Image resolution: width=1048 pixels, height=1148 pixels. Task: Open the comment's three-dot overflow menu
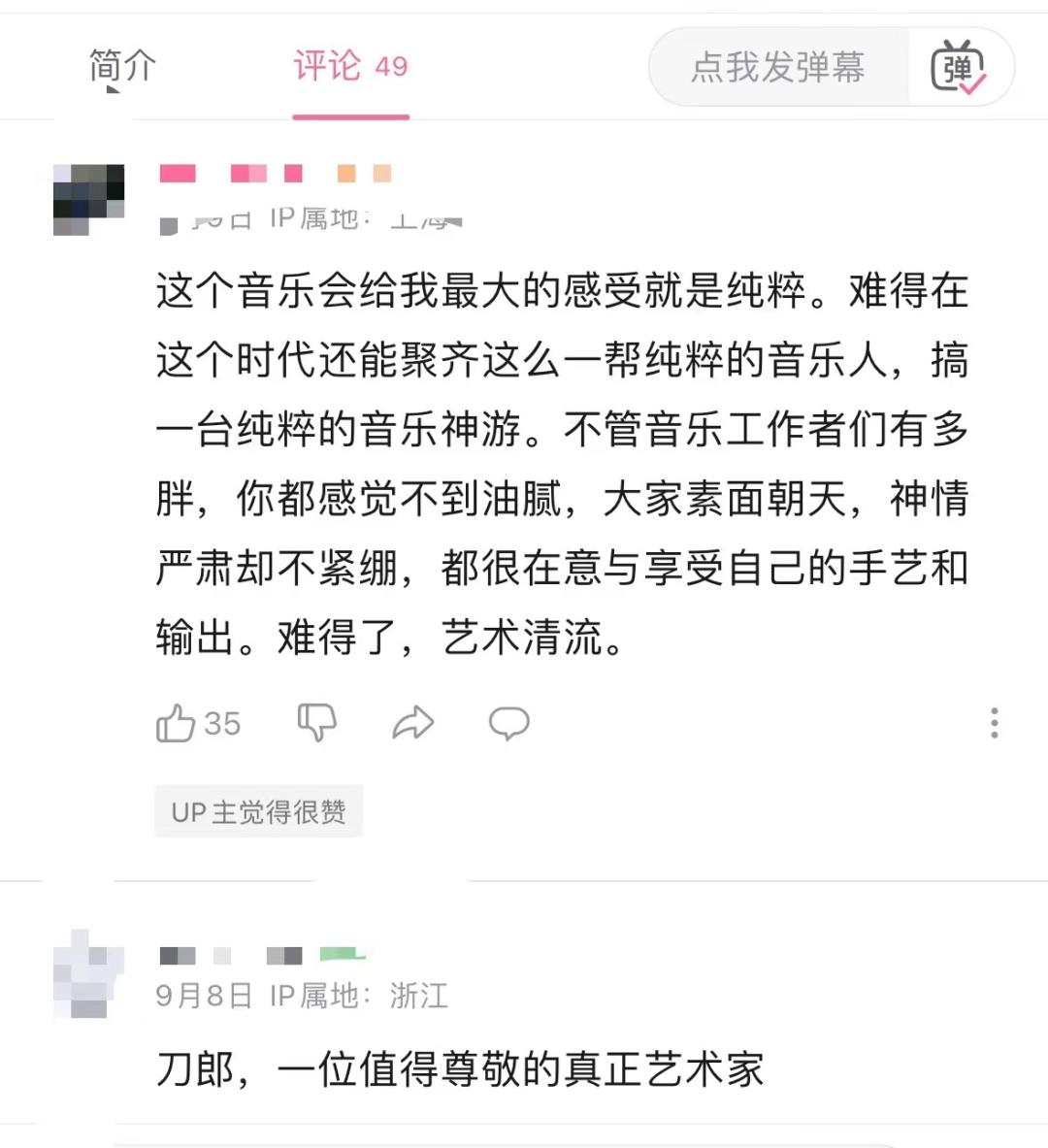tap(994, 723)
